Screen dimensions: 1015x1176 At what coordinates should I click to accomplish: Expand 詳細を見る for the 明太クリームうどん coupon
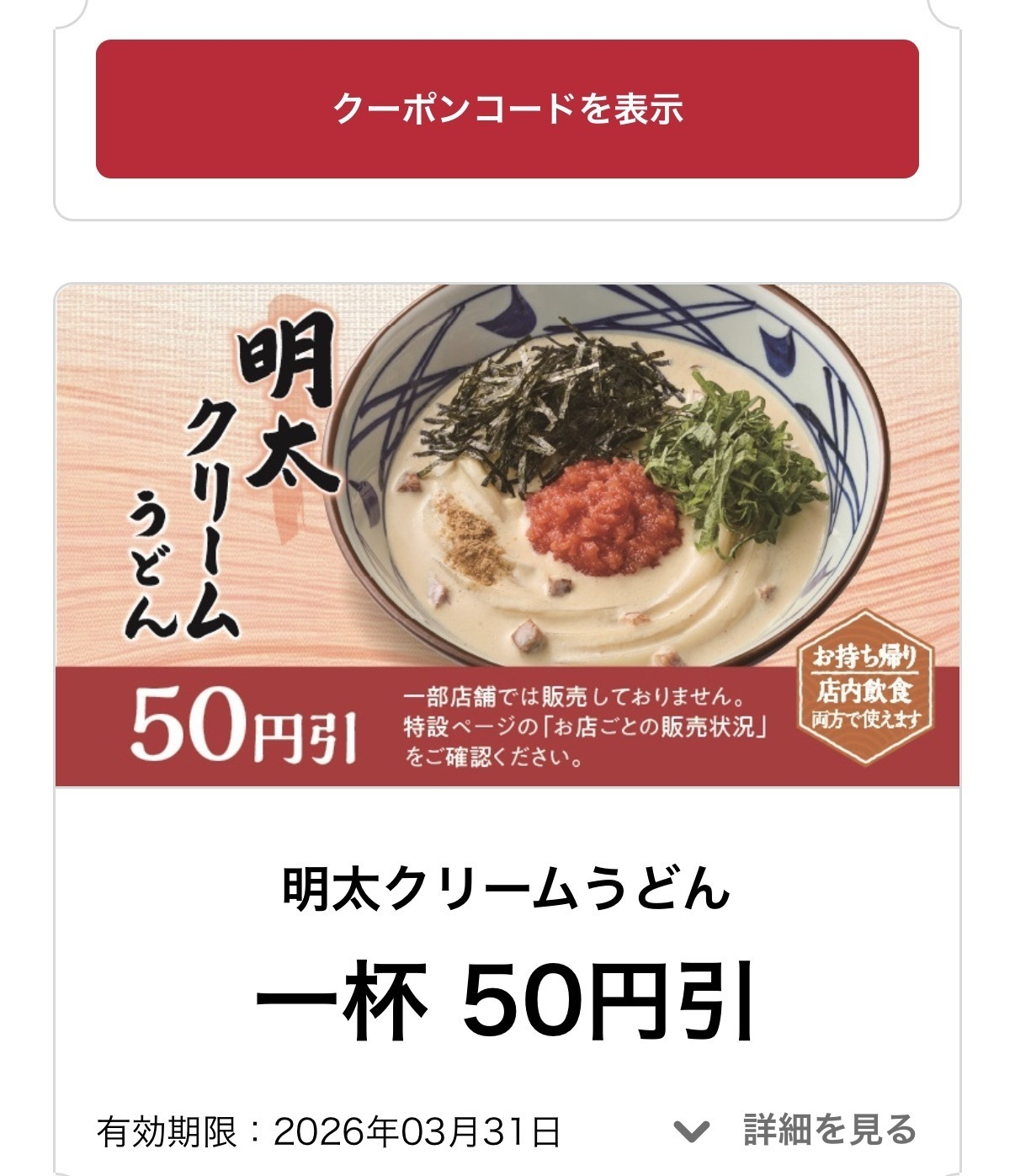[796, 1131]
